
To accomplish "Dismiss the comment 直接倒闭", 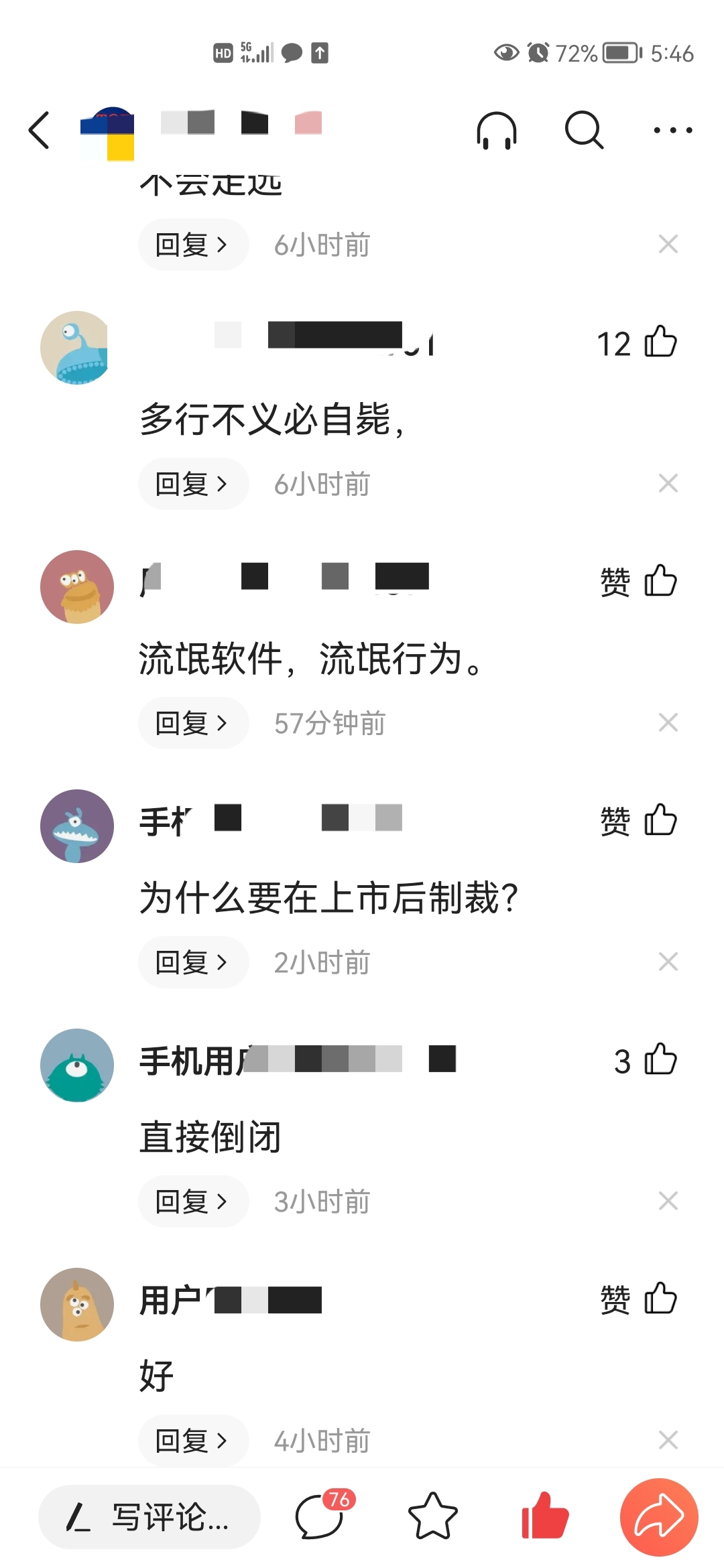I will point(668,1201).
